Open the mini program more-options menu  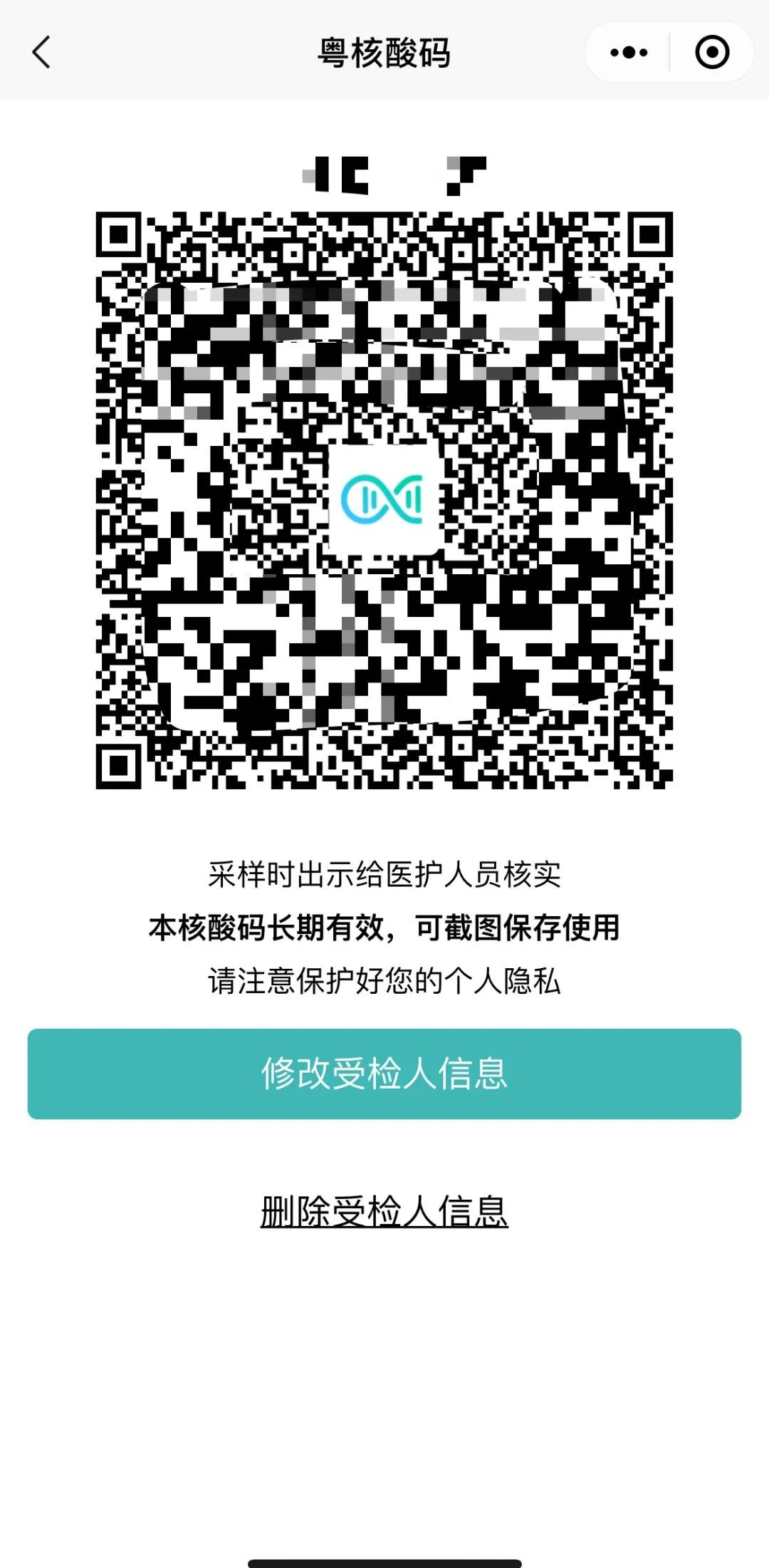point(629,53)
